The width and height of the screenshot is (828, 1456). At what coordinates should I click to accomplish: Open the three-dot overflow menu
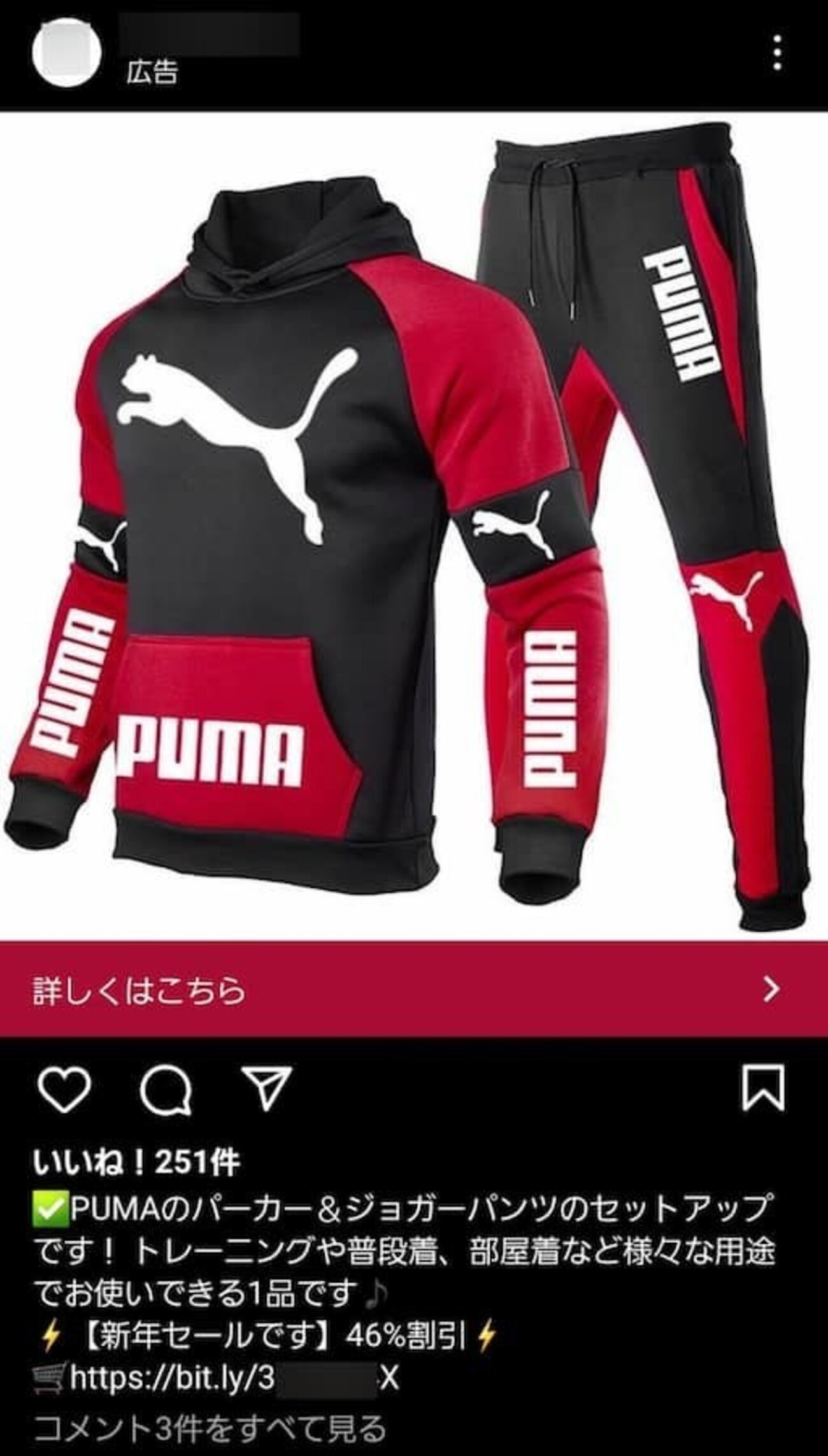coord(776,53)
